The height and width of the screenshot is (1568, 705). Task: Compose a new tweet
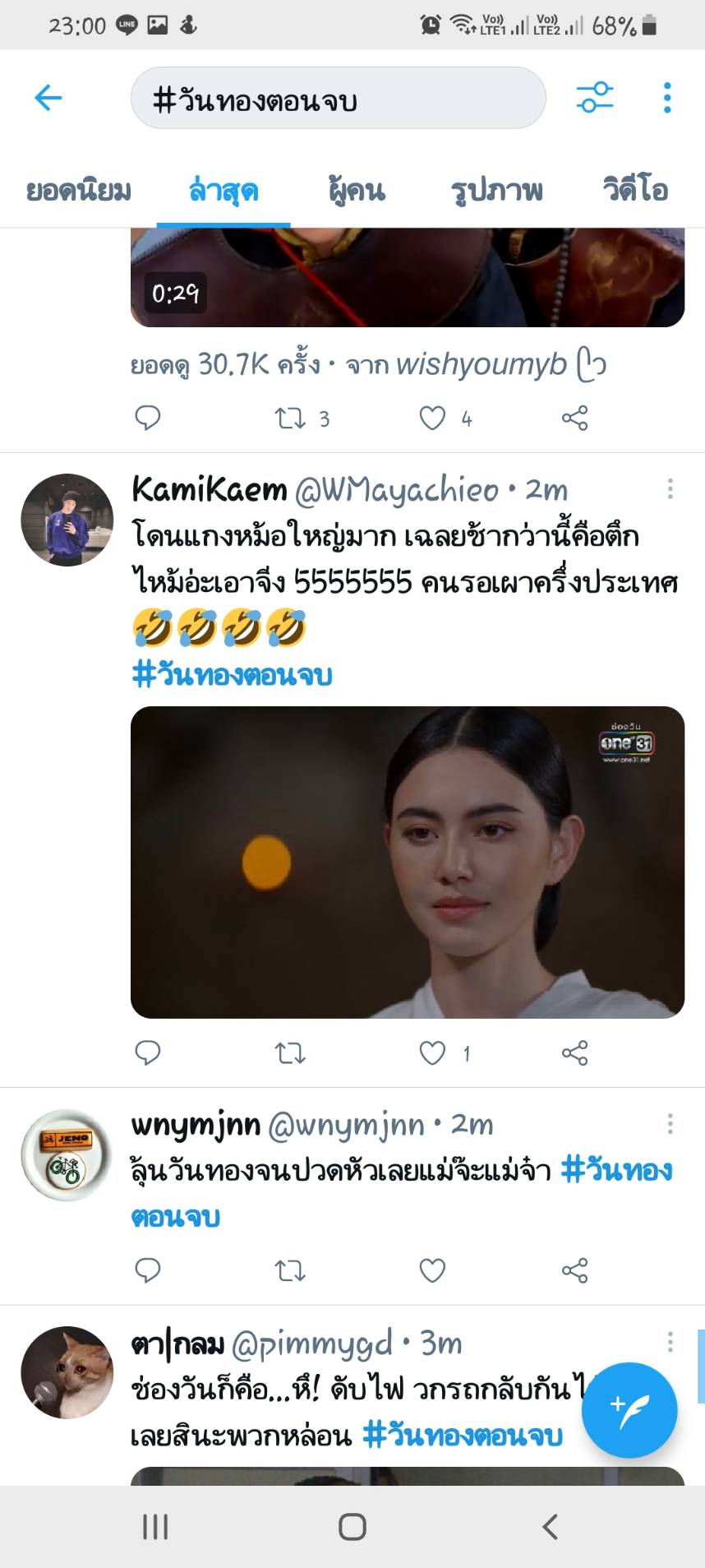coord(629,1410)
